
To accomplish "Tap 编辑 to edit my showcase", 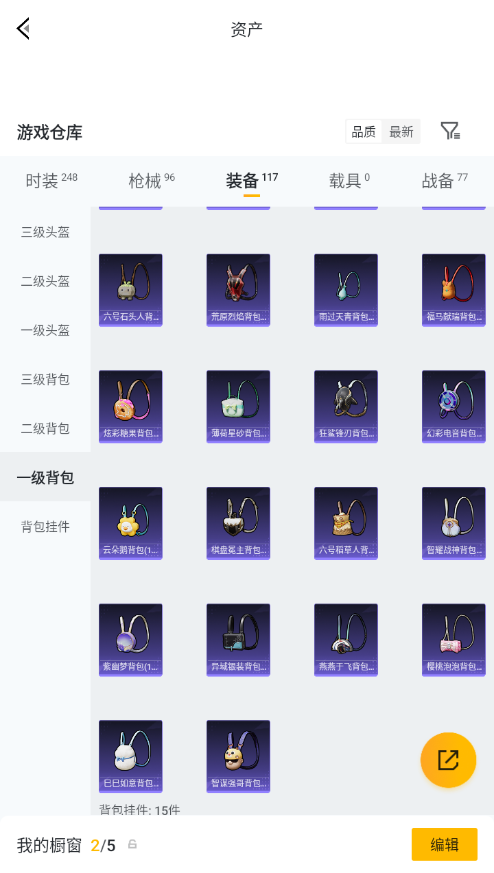I will click(x=444, y=845).
